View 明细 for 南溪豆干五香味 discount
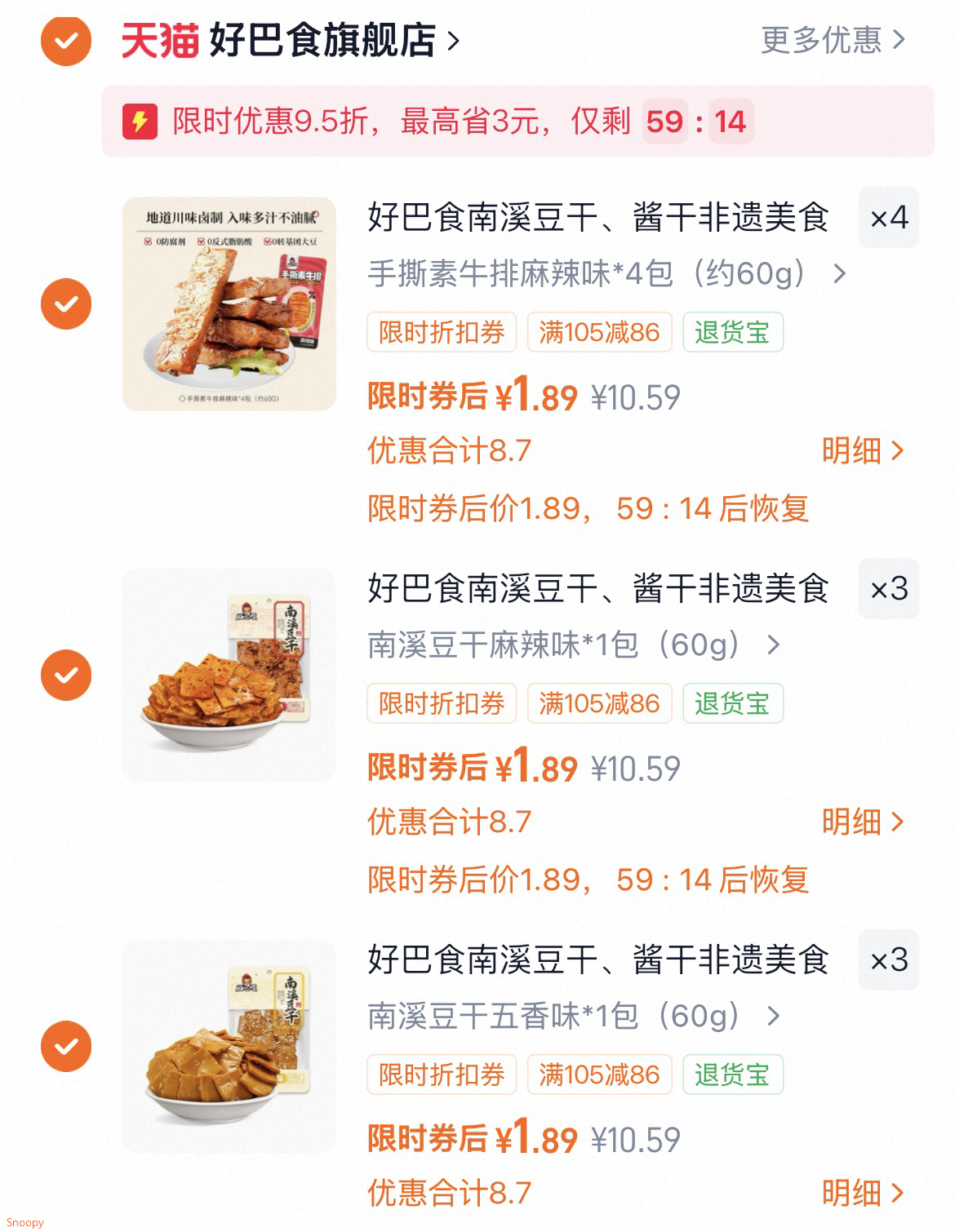Viewport: 955px width, 1232px height. [x=862, y=1193]
